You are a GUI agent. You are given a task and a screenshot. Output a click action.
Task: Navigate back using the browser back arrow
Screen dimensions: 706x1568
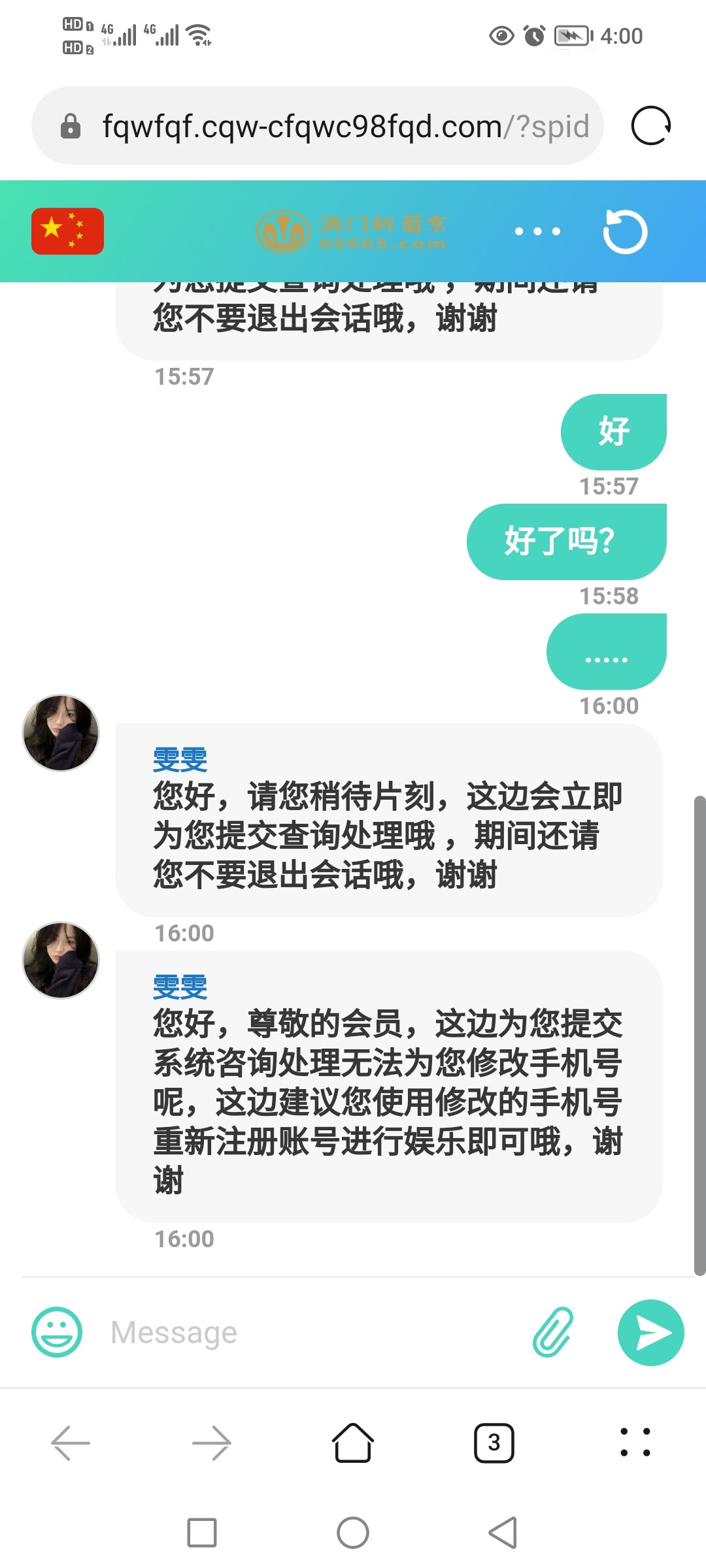[69, 1443]
